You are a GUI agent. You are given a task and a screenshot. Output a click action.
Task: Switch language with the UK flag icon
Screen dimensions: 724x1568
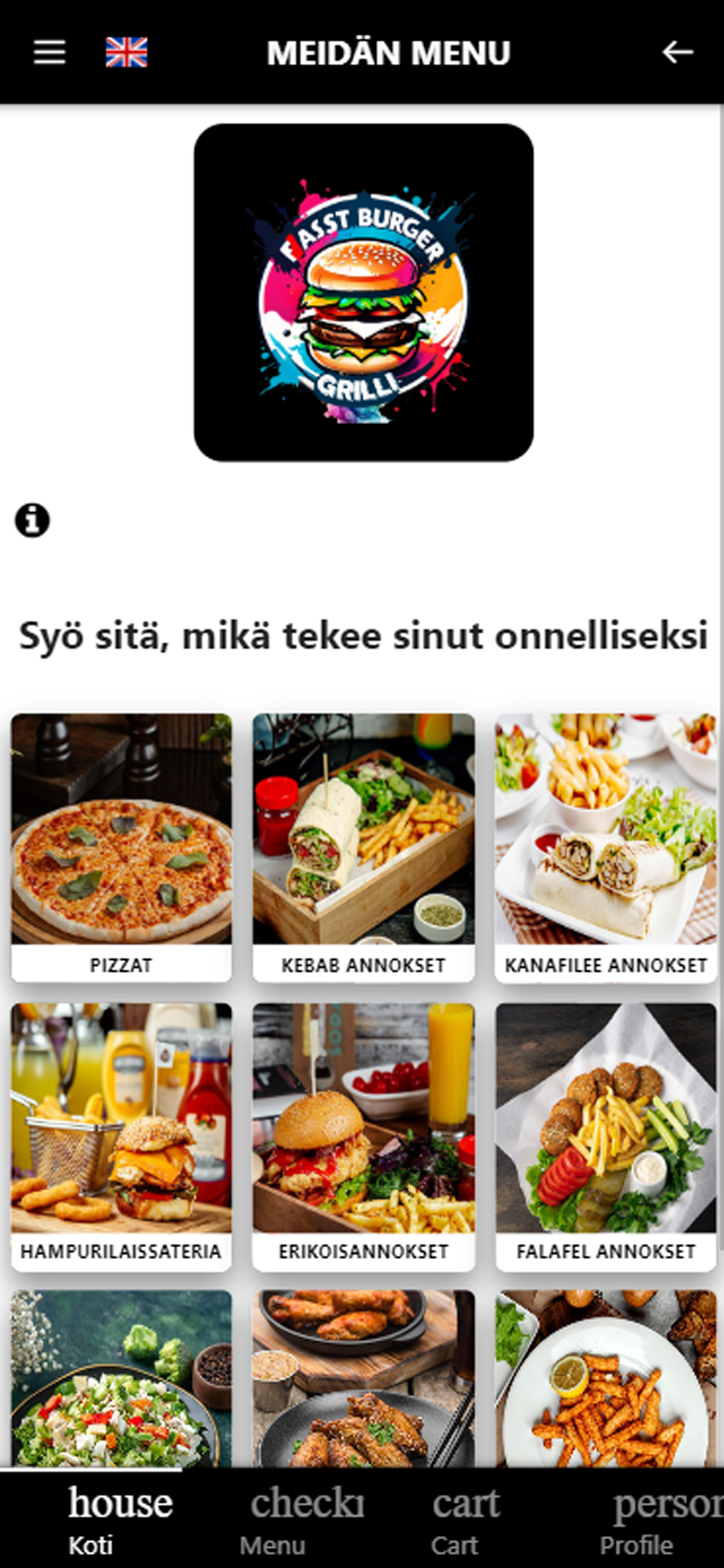pyautogui.click(x=126, y=52)
